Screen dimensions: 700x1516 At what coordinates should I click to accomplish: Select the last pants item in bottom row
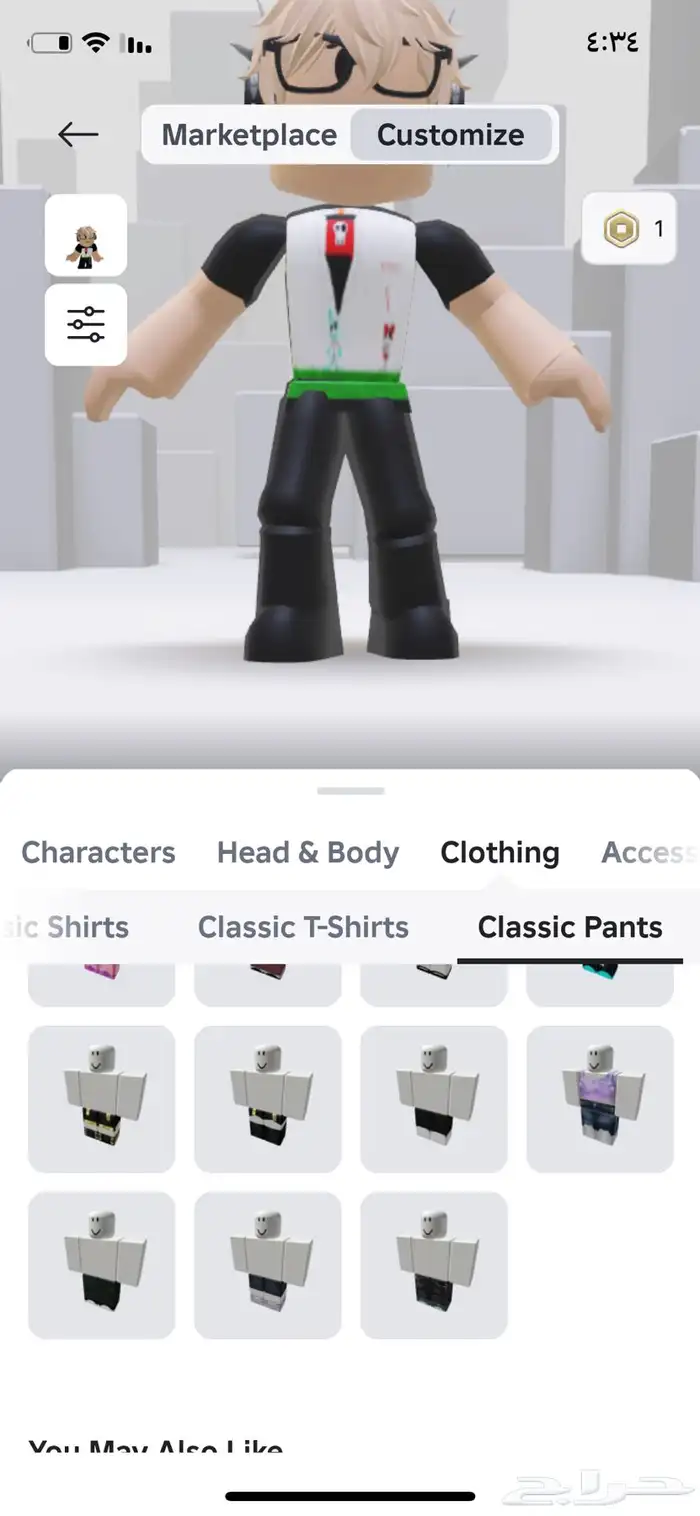point(434,1265)
